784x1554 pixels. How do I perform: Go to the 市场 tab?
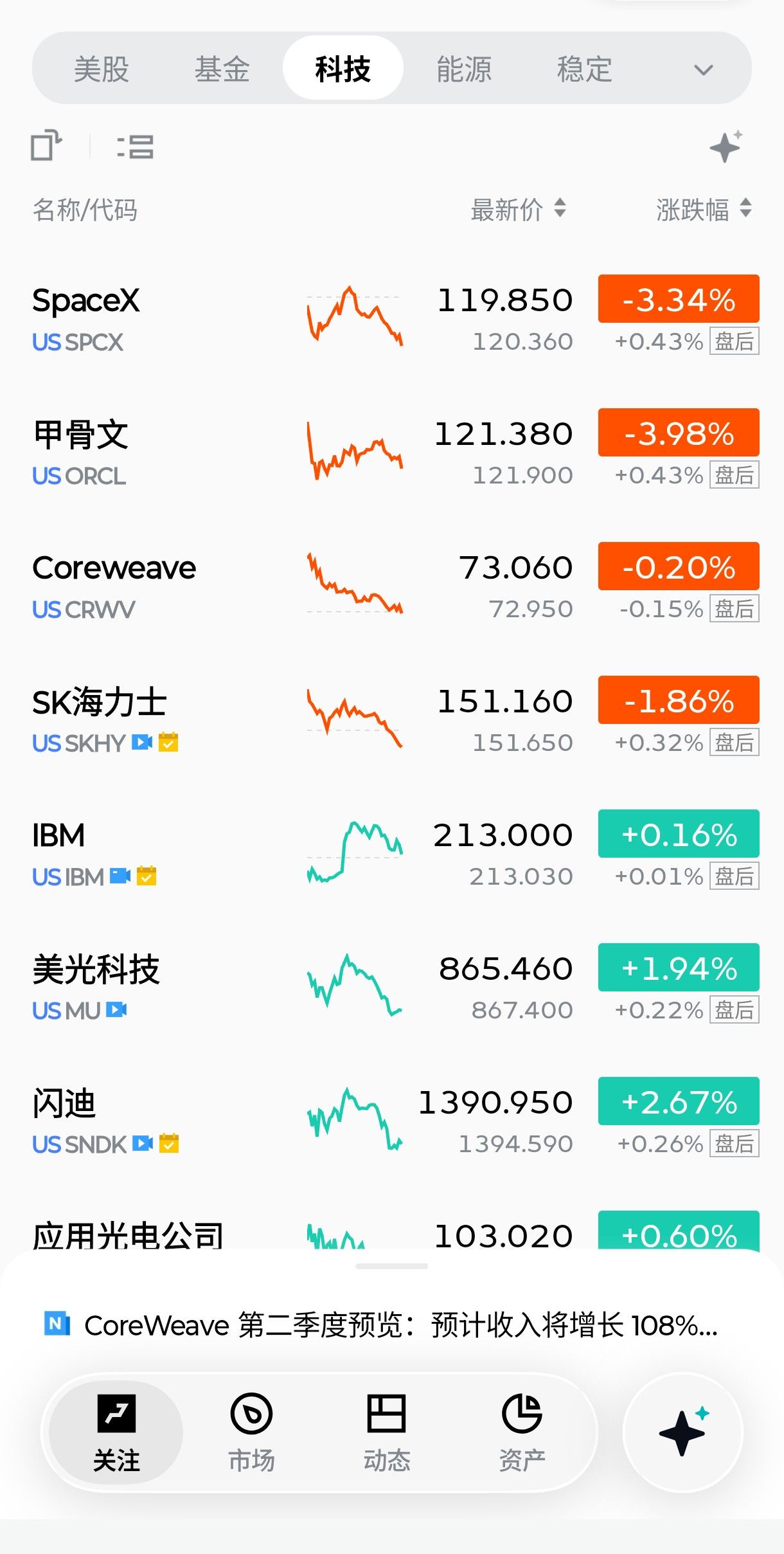tap(251, 1432)
